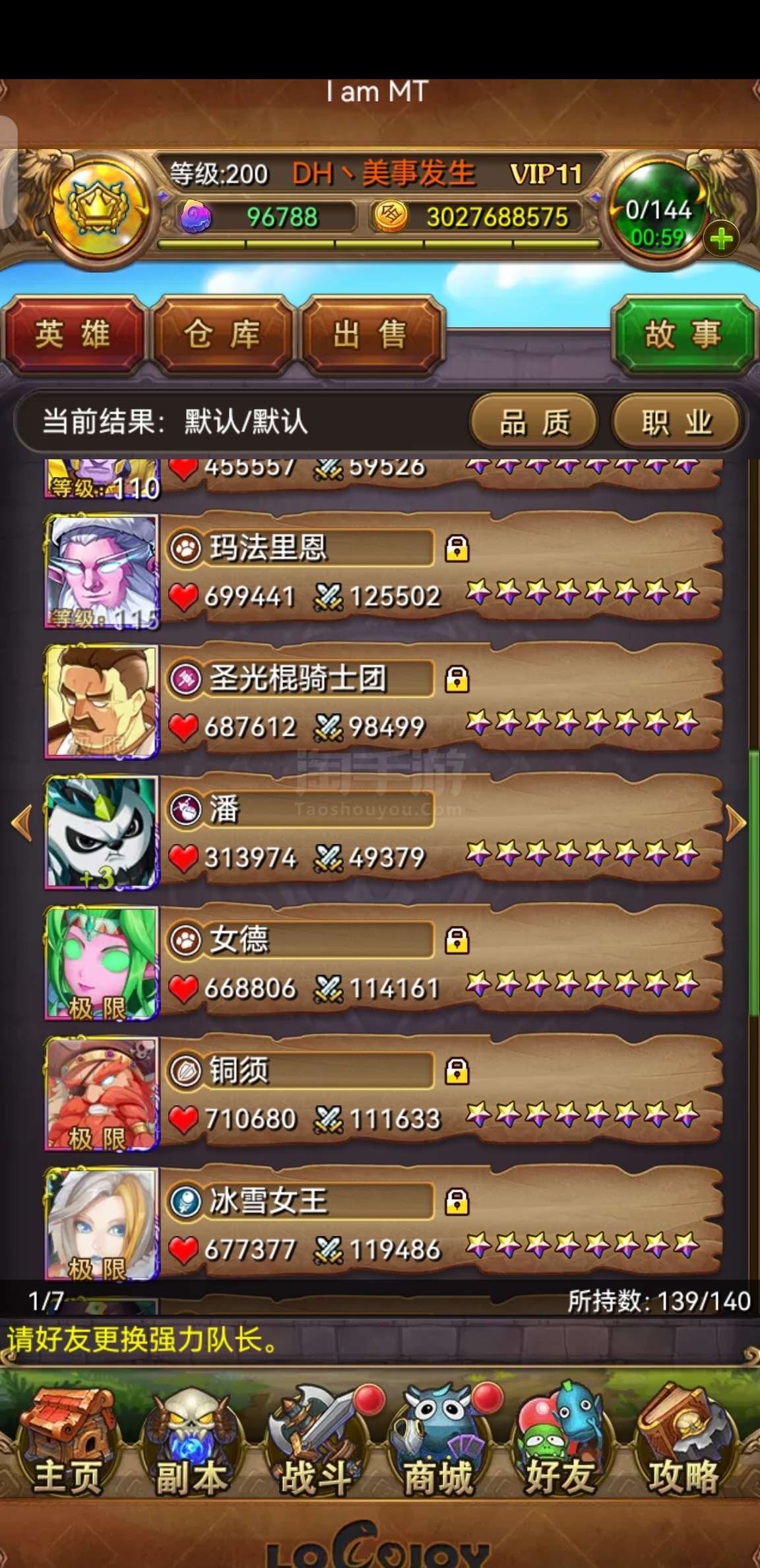
Task: Open the 英雄 heroes tab
Action: click(73, 335)
